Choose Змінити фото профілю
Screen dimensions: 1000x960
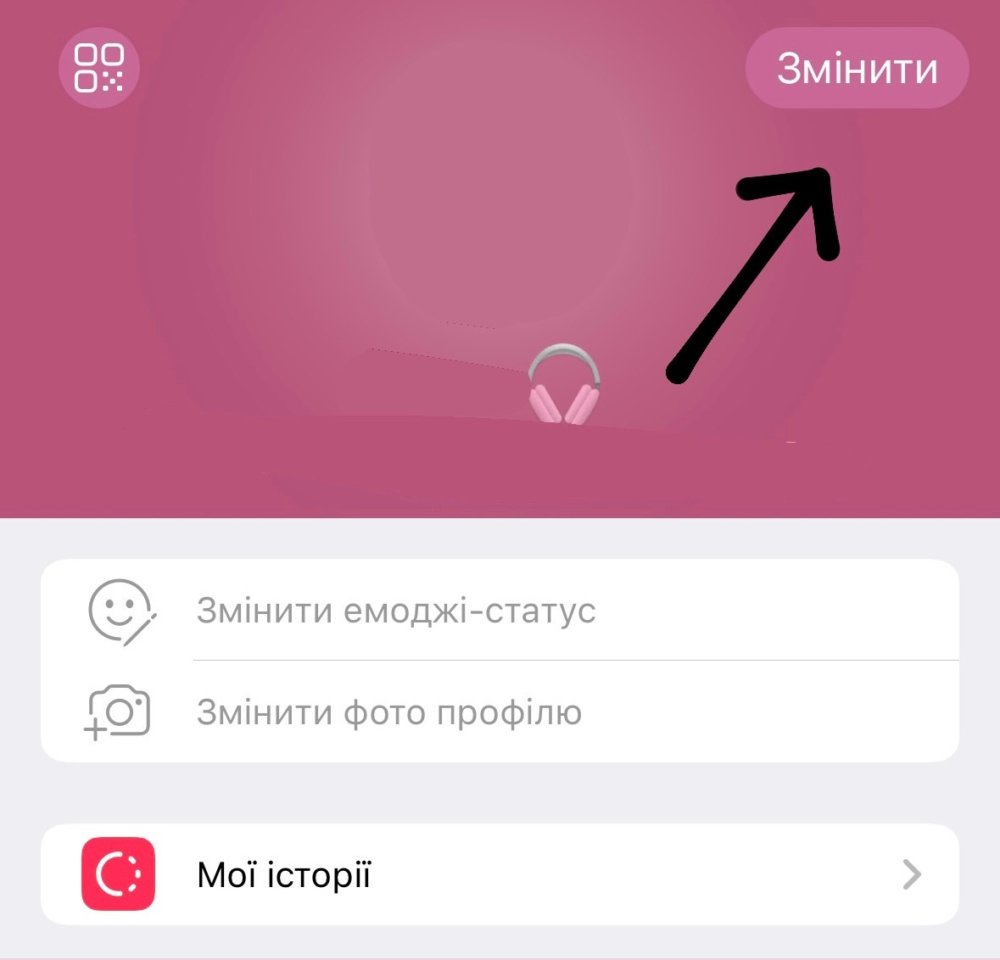point(390,713)
